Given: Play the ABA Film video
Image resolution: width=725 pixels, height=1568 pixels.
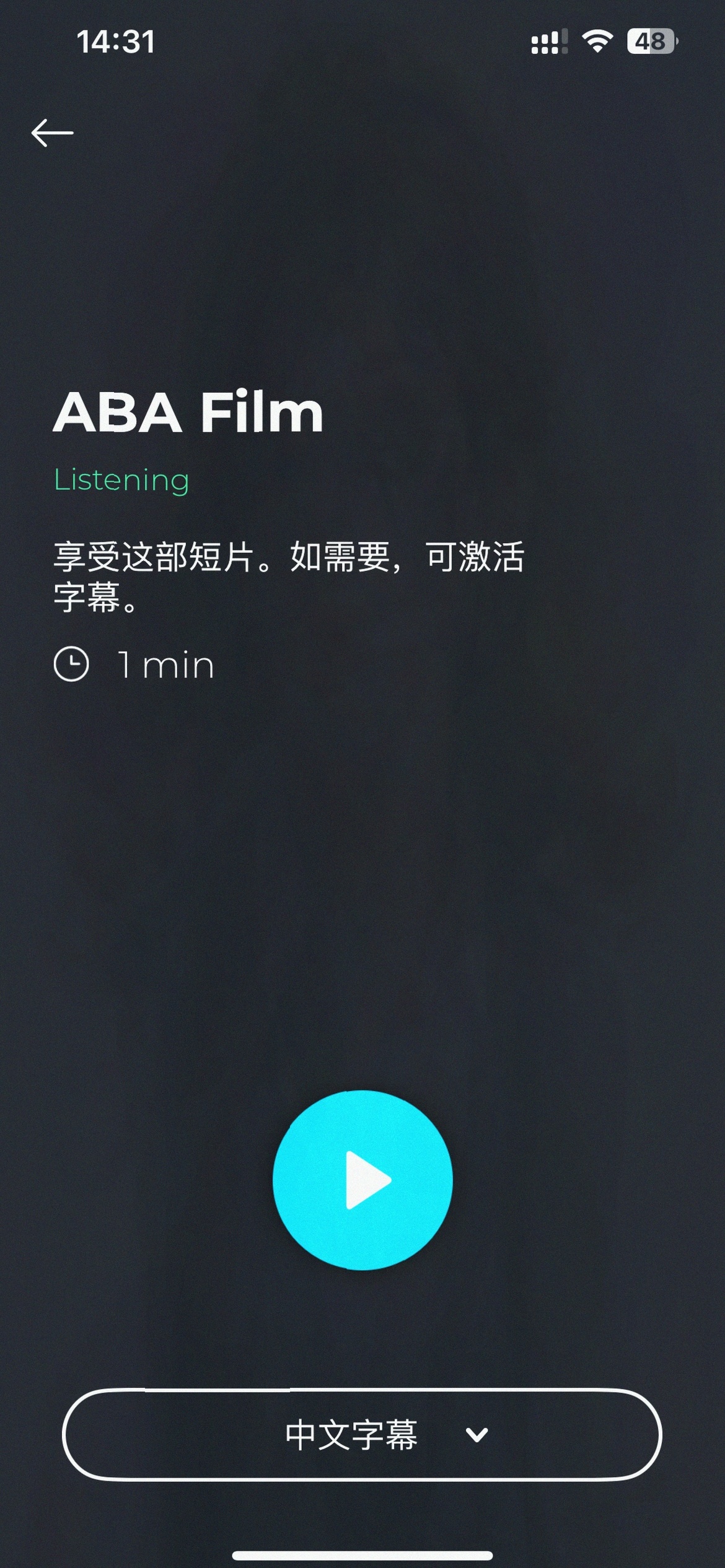Looking at the screenshot, I should (x=362, y=1180).
